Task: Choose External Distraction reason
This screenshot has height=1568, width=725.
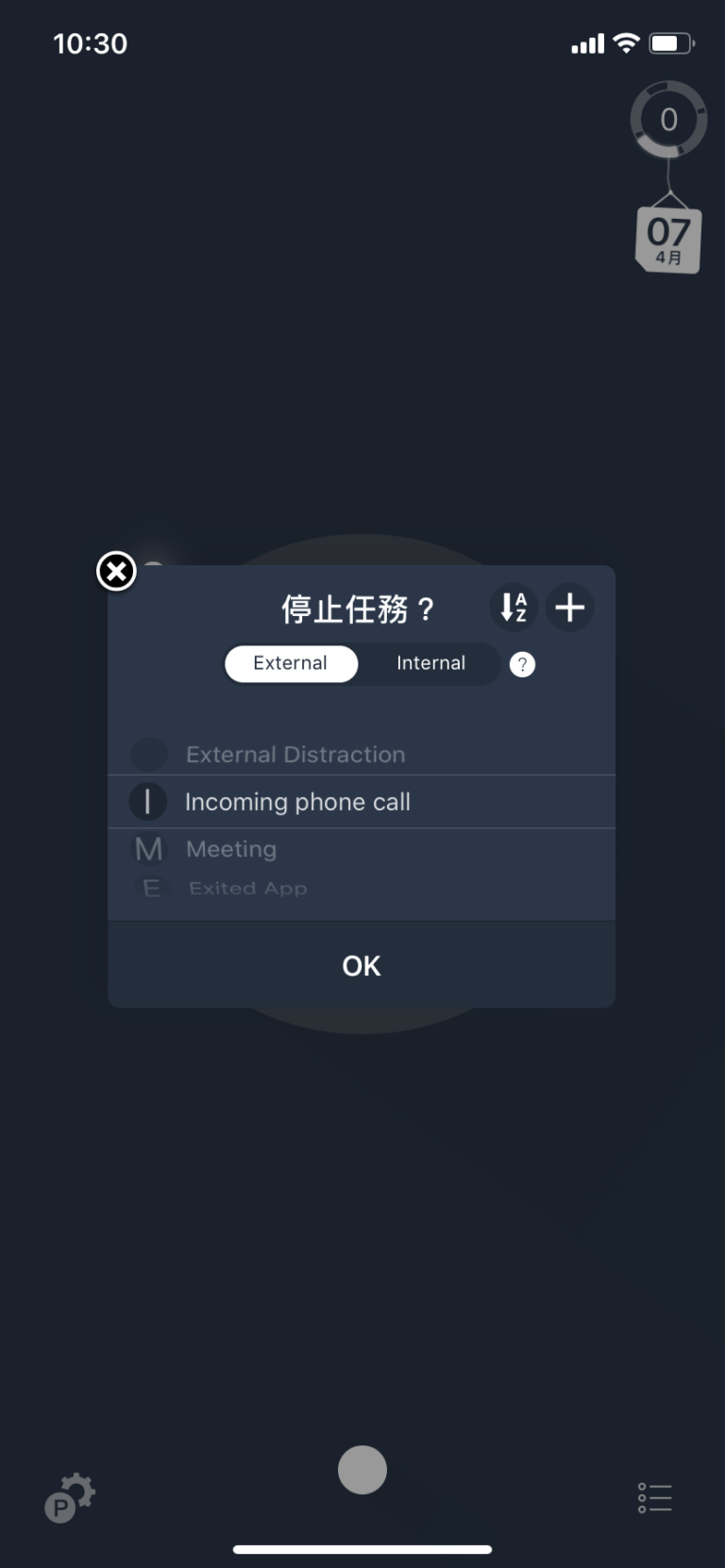Action: [x=362, y=754]
